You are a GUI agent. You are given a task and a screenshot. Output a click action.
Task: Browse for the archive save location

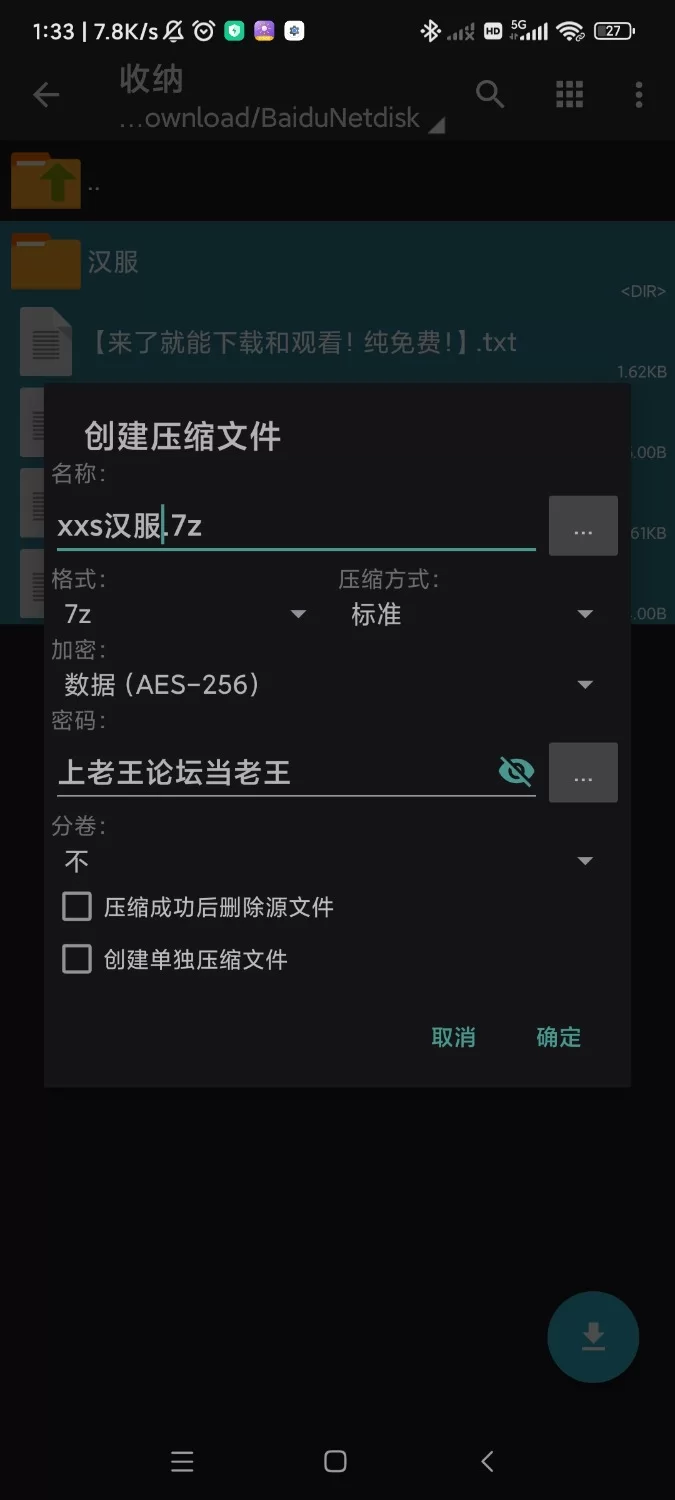(583, 526)
